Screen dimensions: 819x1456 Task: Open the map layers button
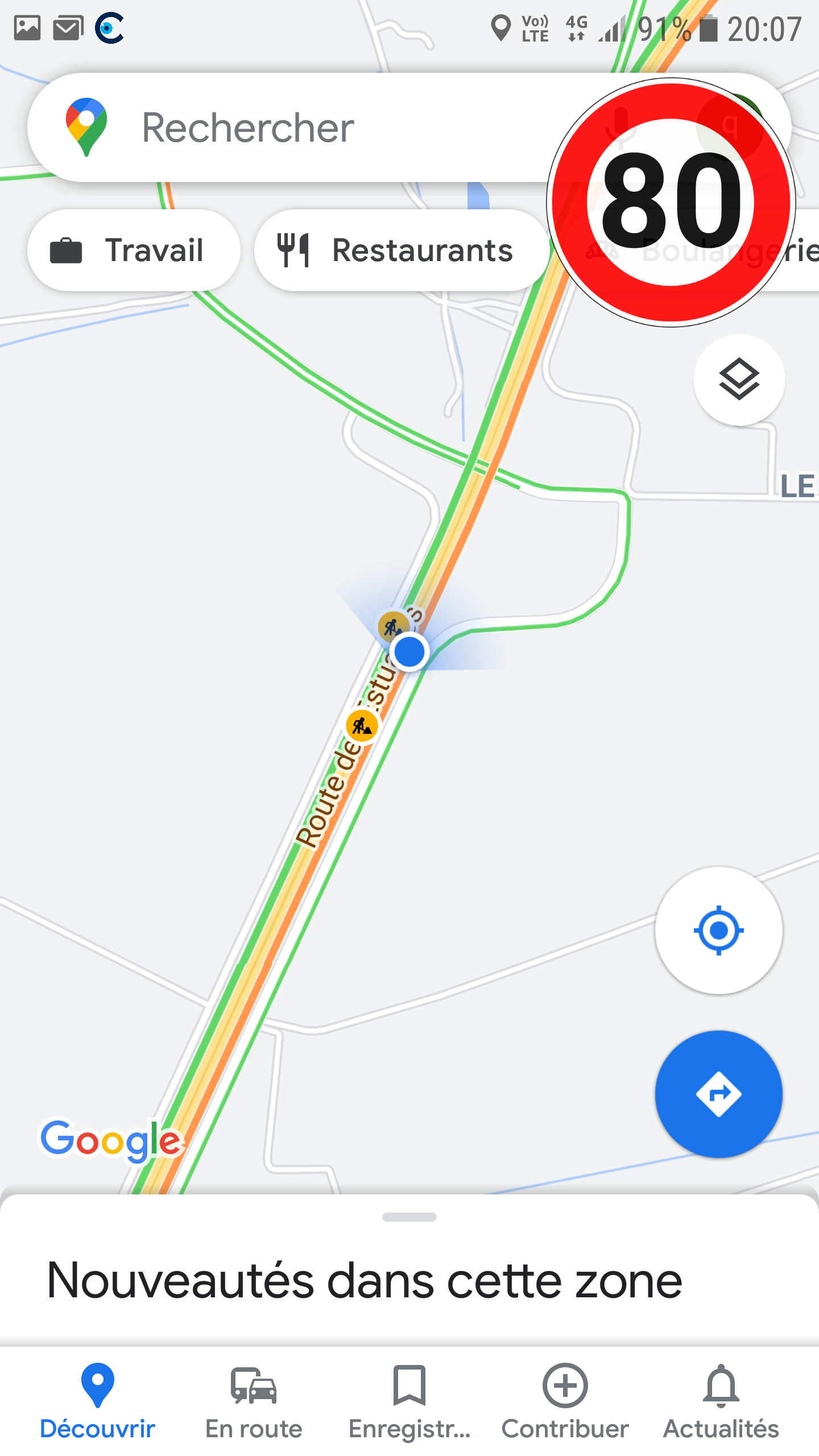(739, 379)
